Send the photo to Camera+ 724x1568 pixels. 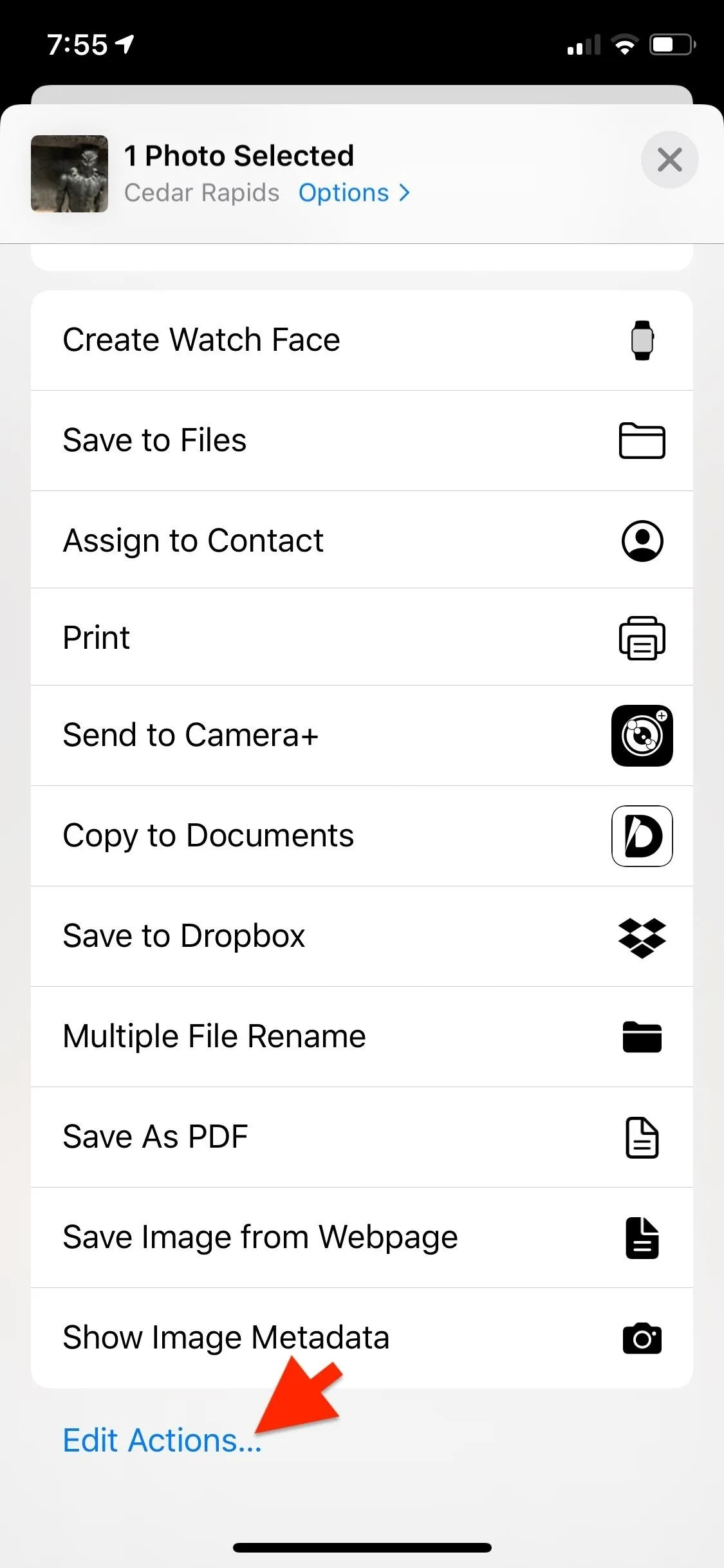point(362,735)
